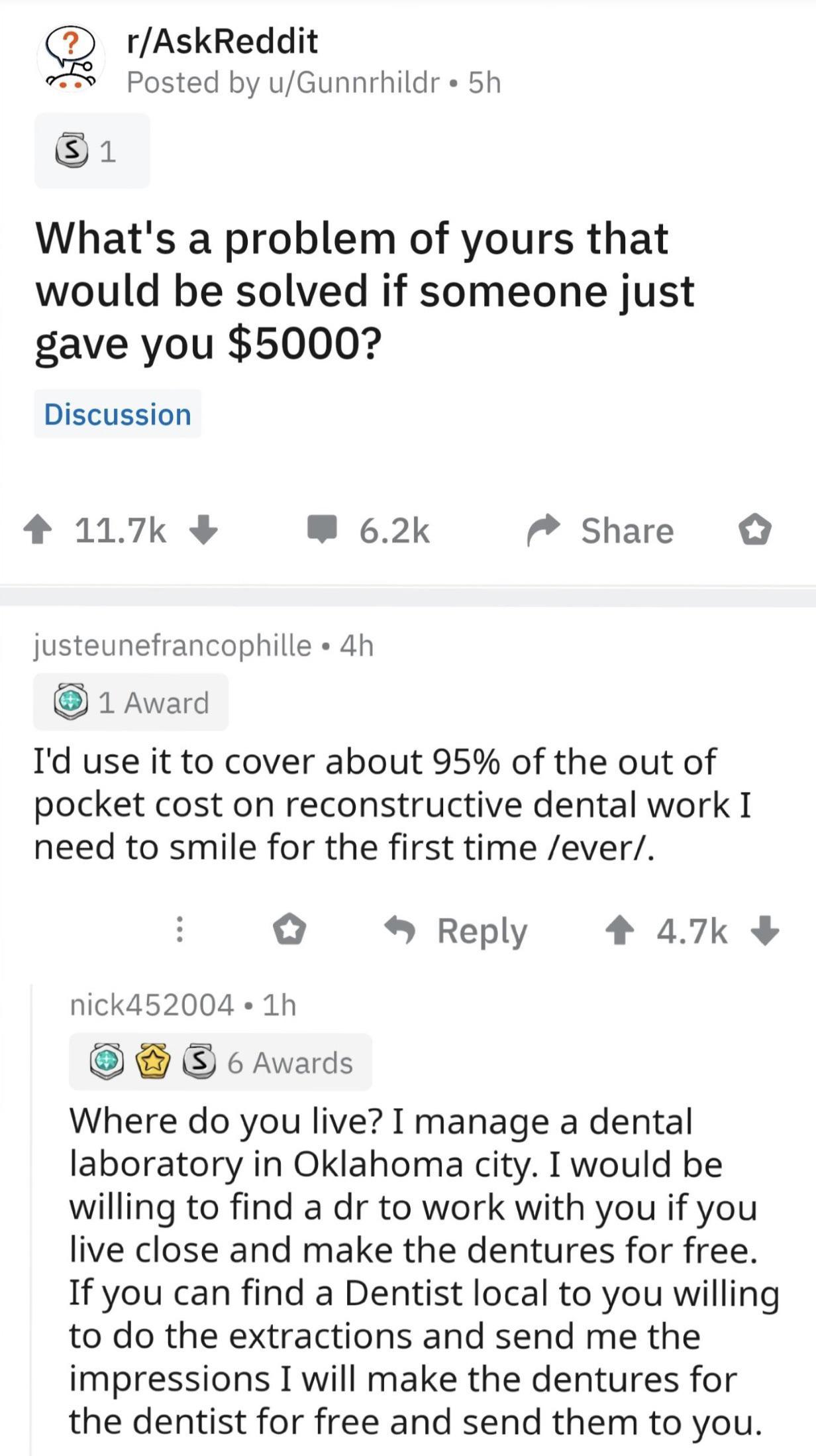
Task: Upvote the $5000 question post
Action: 38,531
